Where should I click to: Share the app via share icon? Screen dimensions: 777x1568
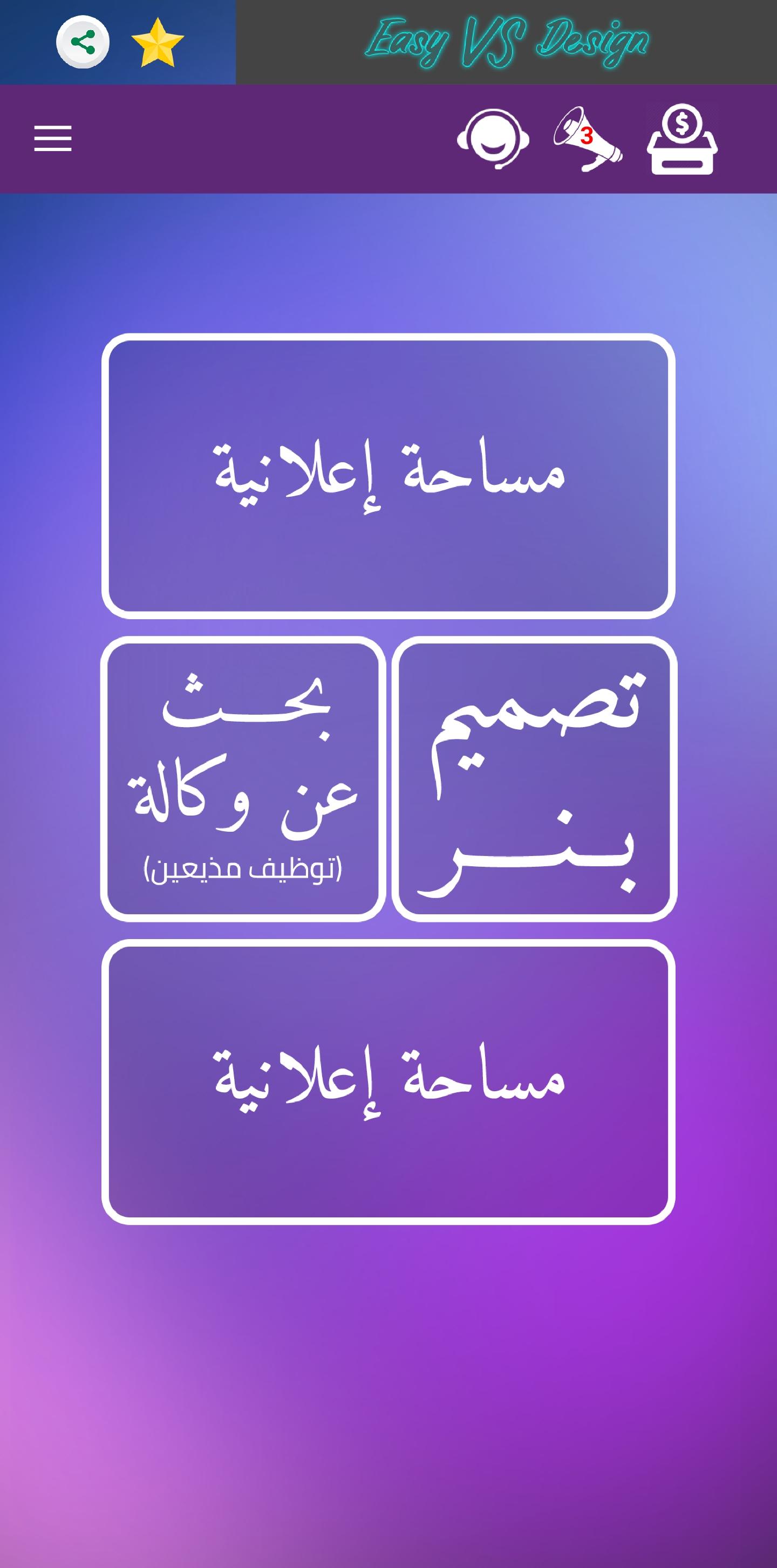pos(83,42)
